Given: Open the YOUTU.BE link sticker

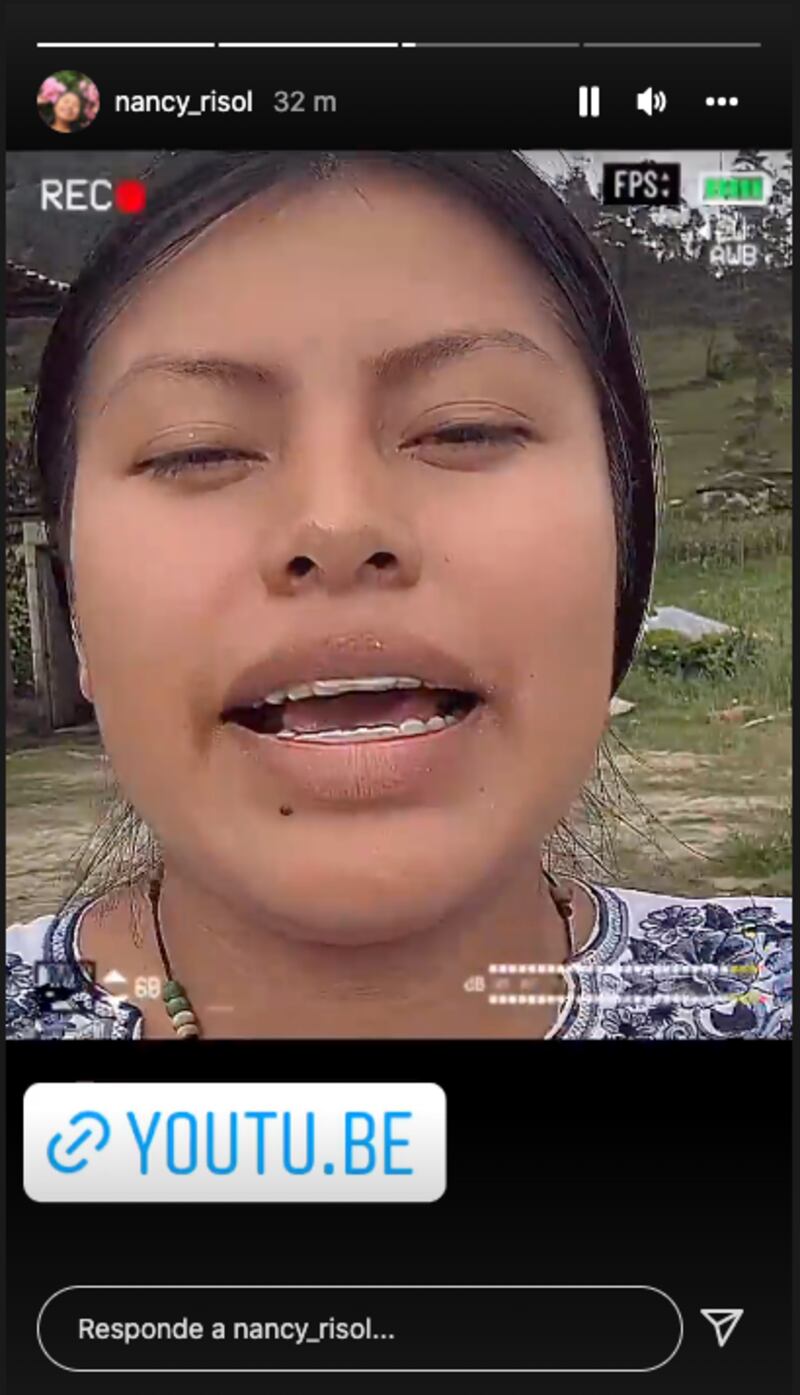Looking at the screenshot, I should click(x=235, y=1142).
